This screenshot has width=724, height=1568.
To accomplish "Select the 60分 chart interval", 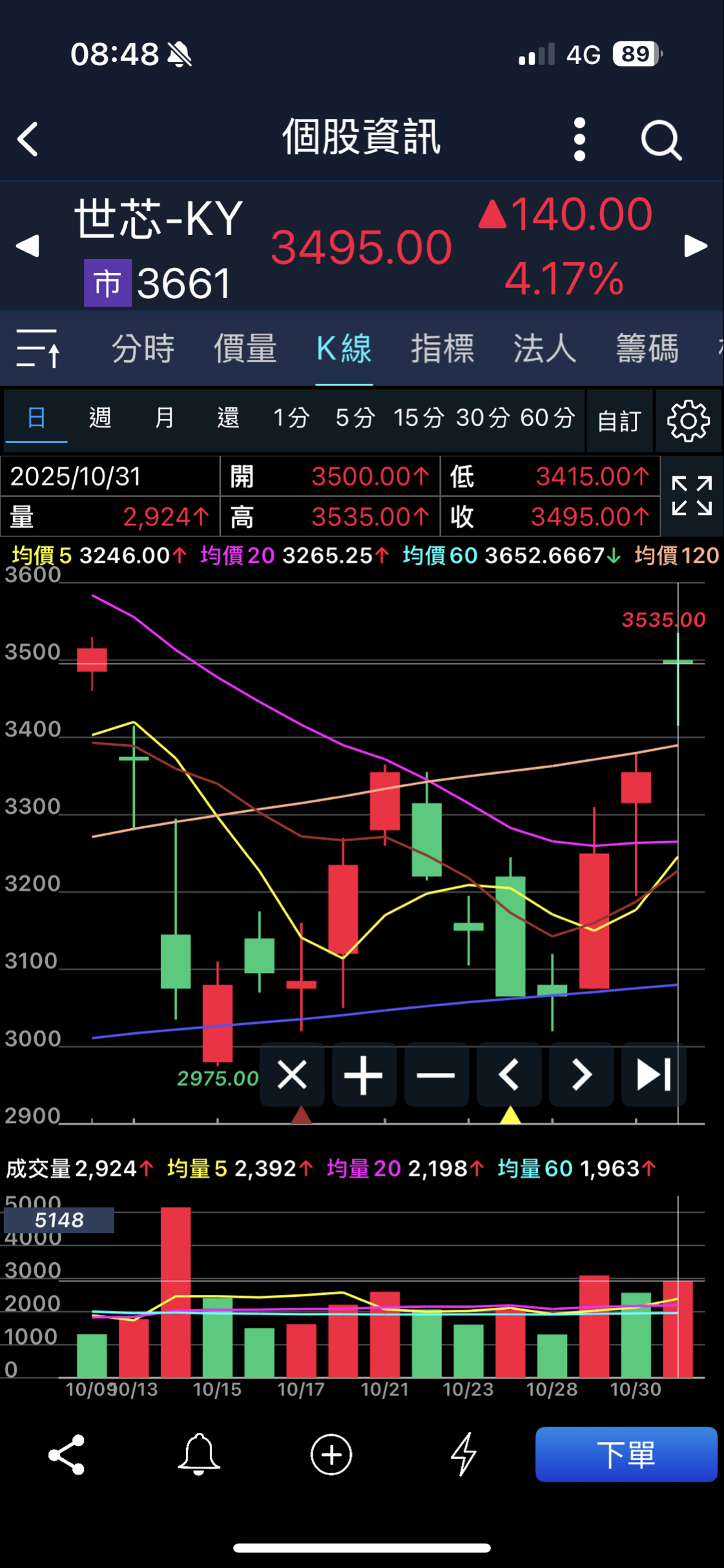I will tap(547, 418).
